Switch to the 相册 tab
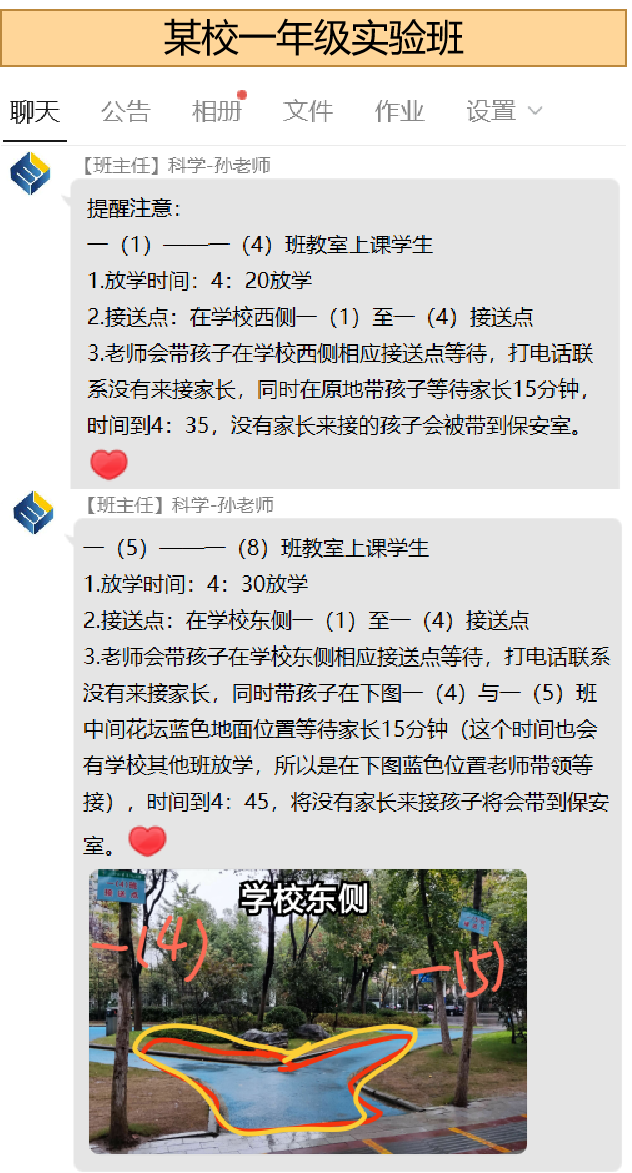This screenshot has width=632, height=1173. point(217,112)
